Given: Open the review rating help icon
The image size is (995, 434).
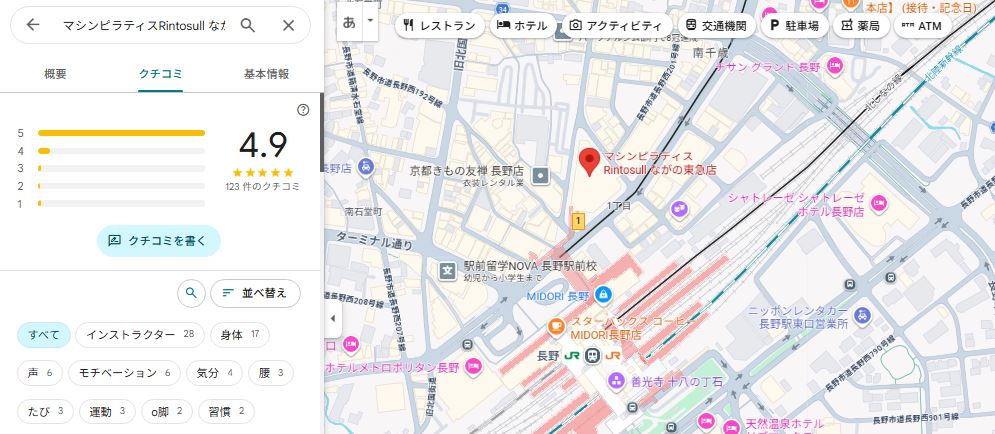Looking at the screenshot, I should [303, 110].
